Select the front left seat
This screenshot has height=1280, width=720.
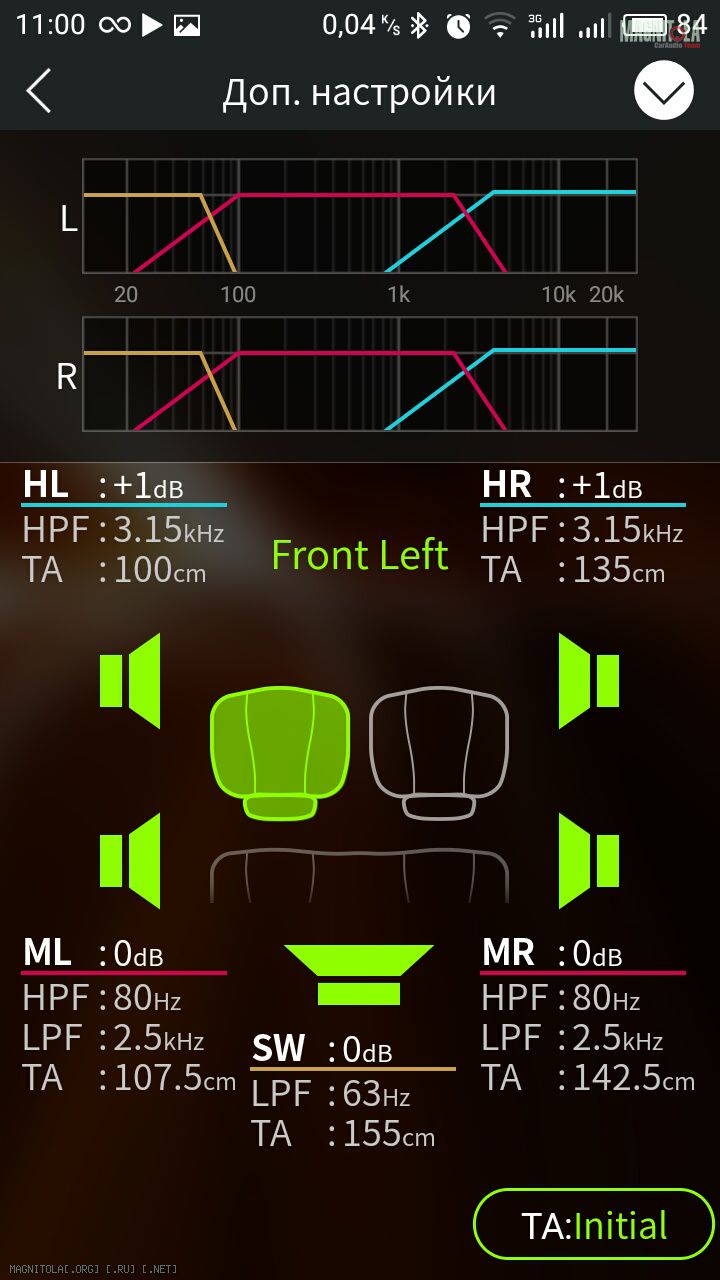click(x=280, y=752)
